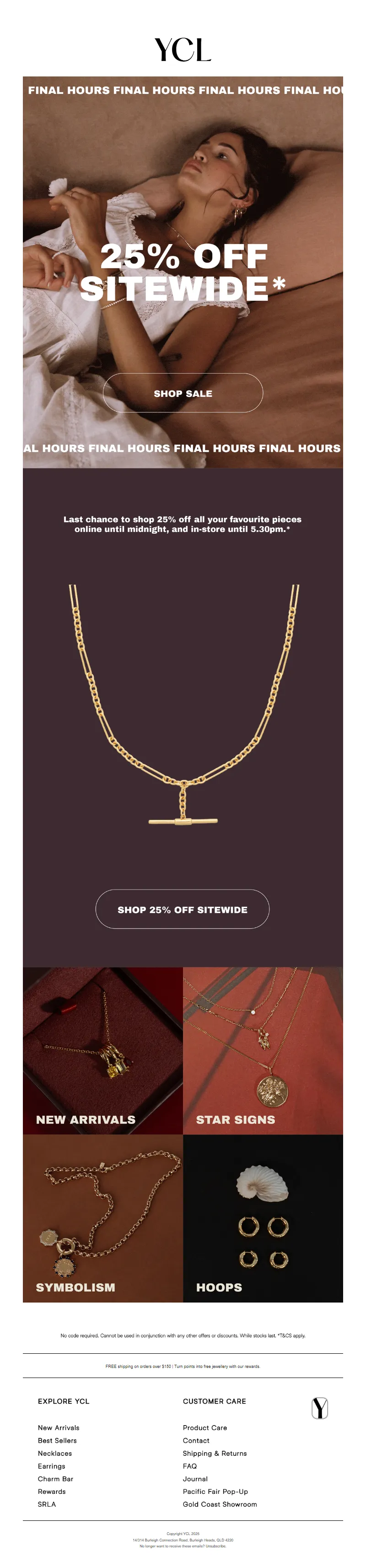This screenshot has height=1568, width=366.
Task: View Shipping & Returns info
Action: tap(215, 1454)
